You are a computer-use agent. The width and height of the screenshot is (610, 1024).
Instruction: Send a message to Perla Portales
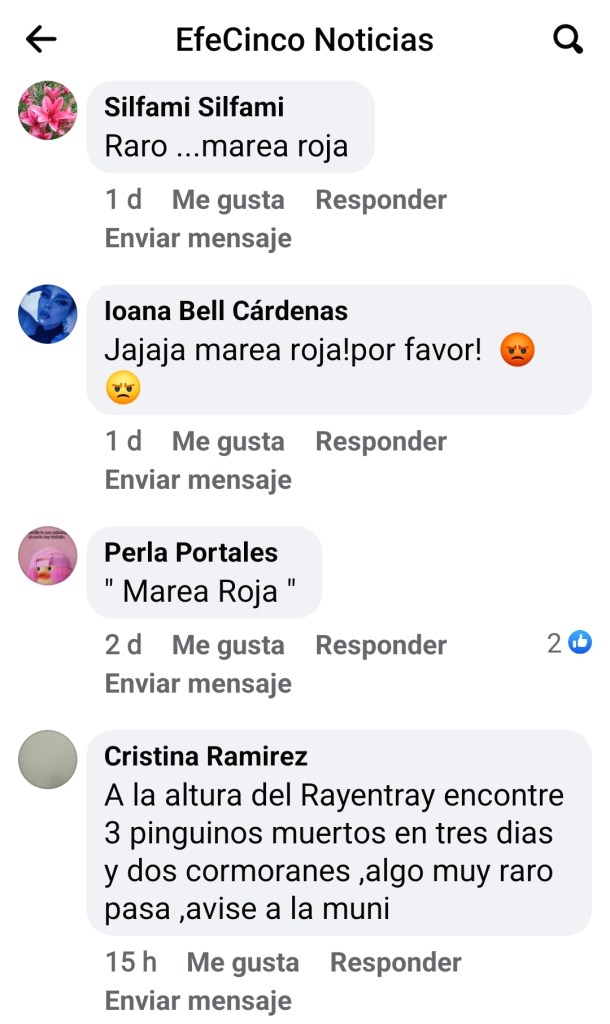[x=198, y=684]
